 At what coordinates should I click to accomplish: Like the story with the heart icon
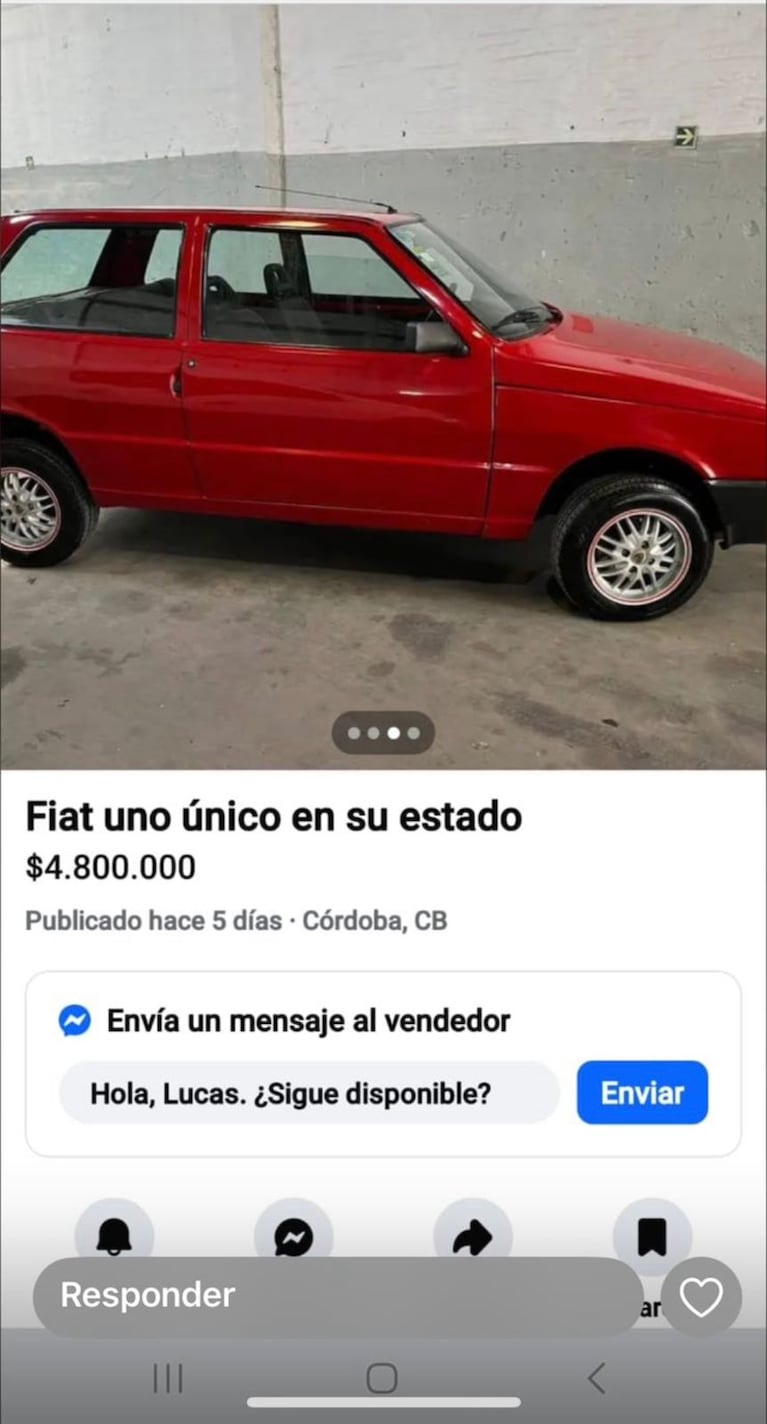701,1297
